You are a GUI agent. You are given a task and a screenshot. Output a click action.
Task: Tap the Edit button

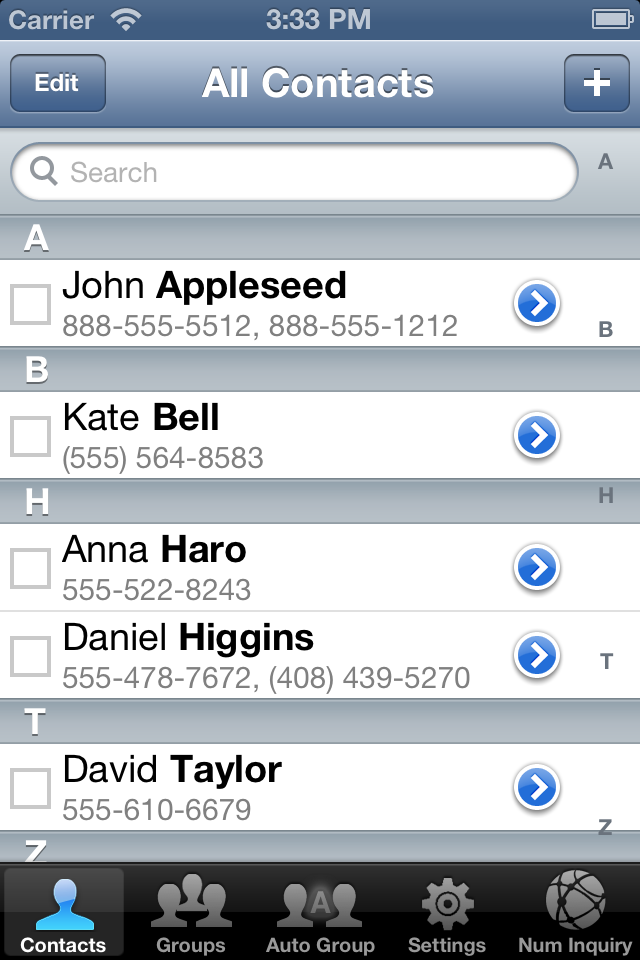pyautogui.click(x=57, y=83)
